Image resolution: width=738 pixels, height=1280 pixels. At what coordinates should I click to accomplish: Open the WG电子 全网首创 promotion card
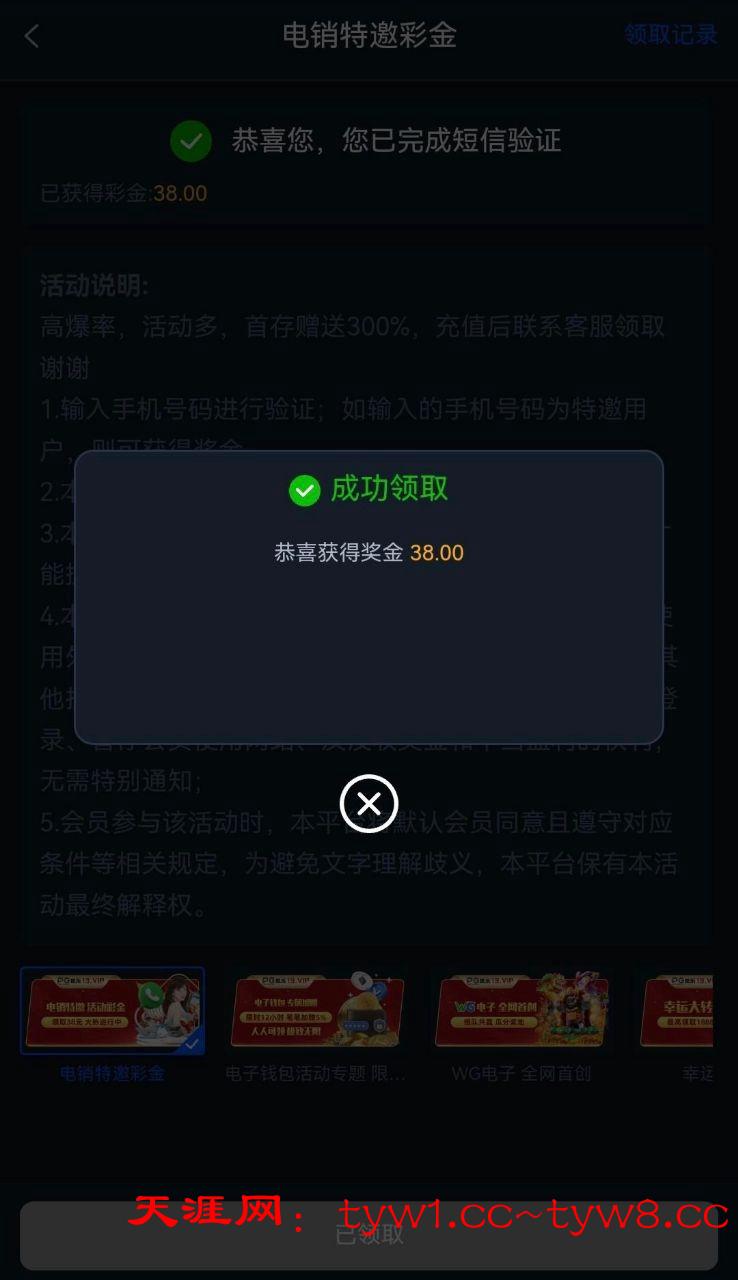(x=521, y=1010)
